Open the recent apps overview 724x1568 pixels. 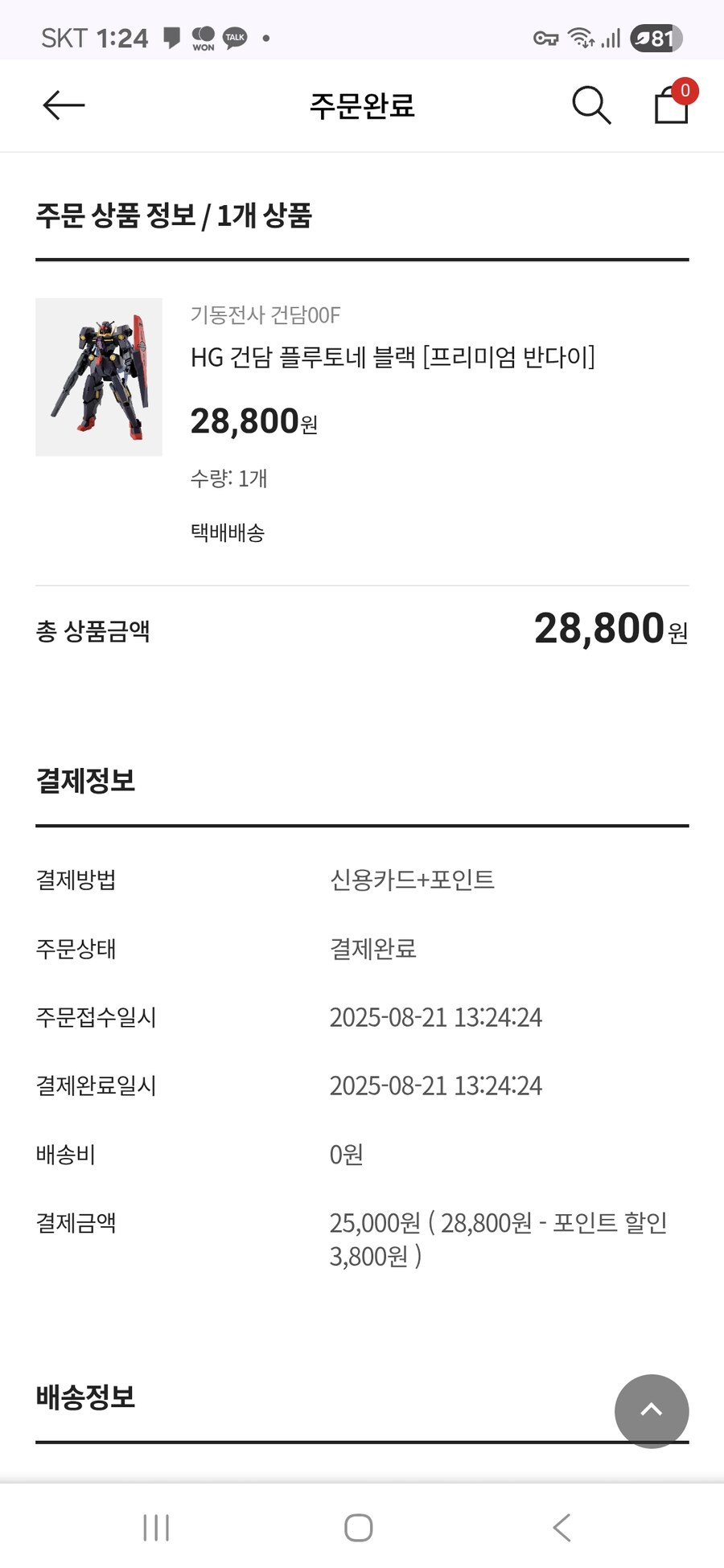tap(156, 1527)
